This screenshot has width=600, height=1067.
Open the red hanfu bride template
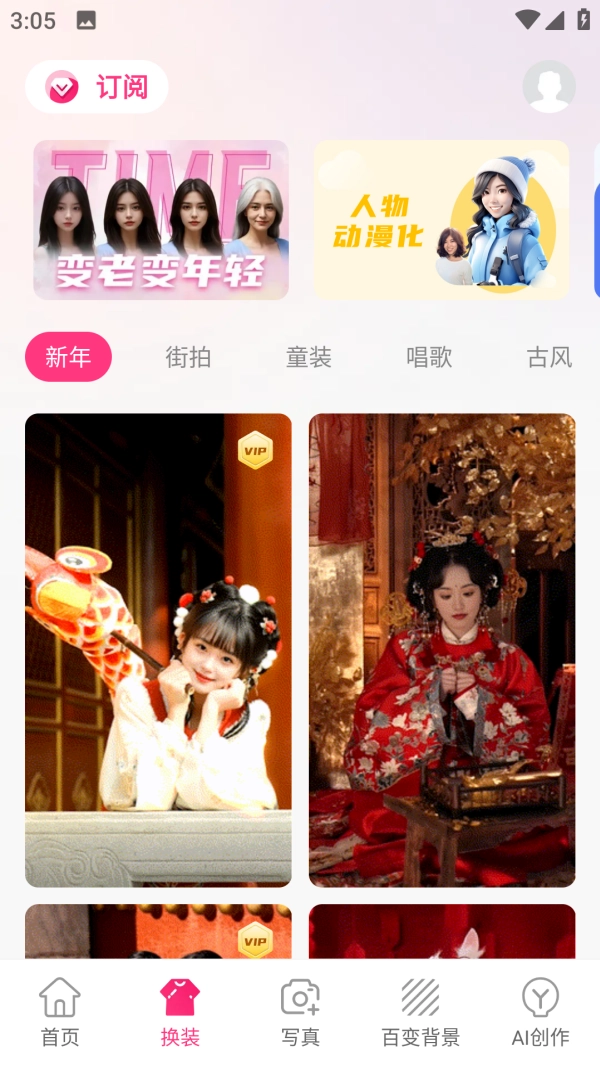442,650
